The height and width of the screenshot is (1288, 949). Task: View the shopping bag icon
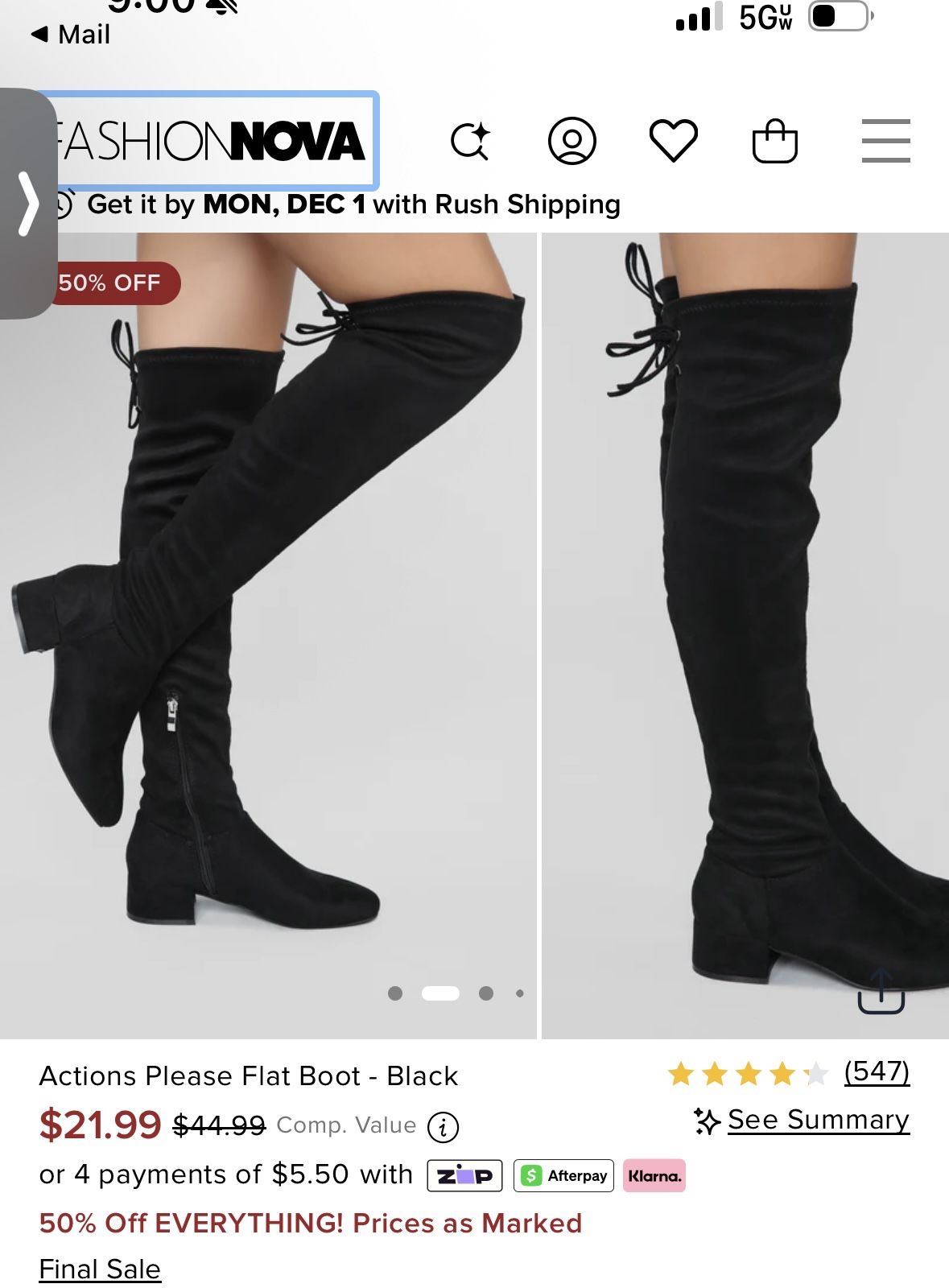tap(775, 141)
